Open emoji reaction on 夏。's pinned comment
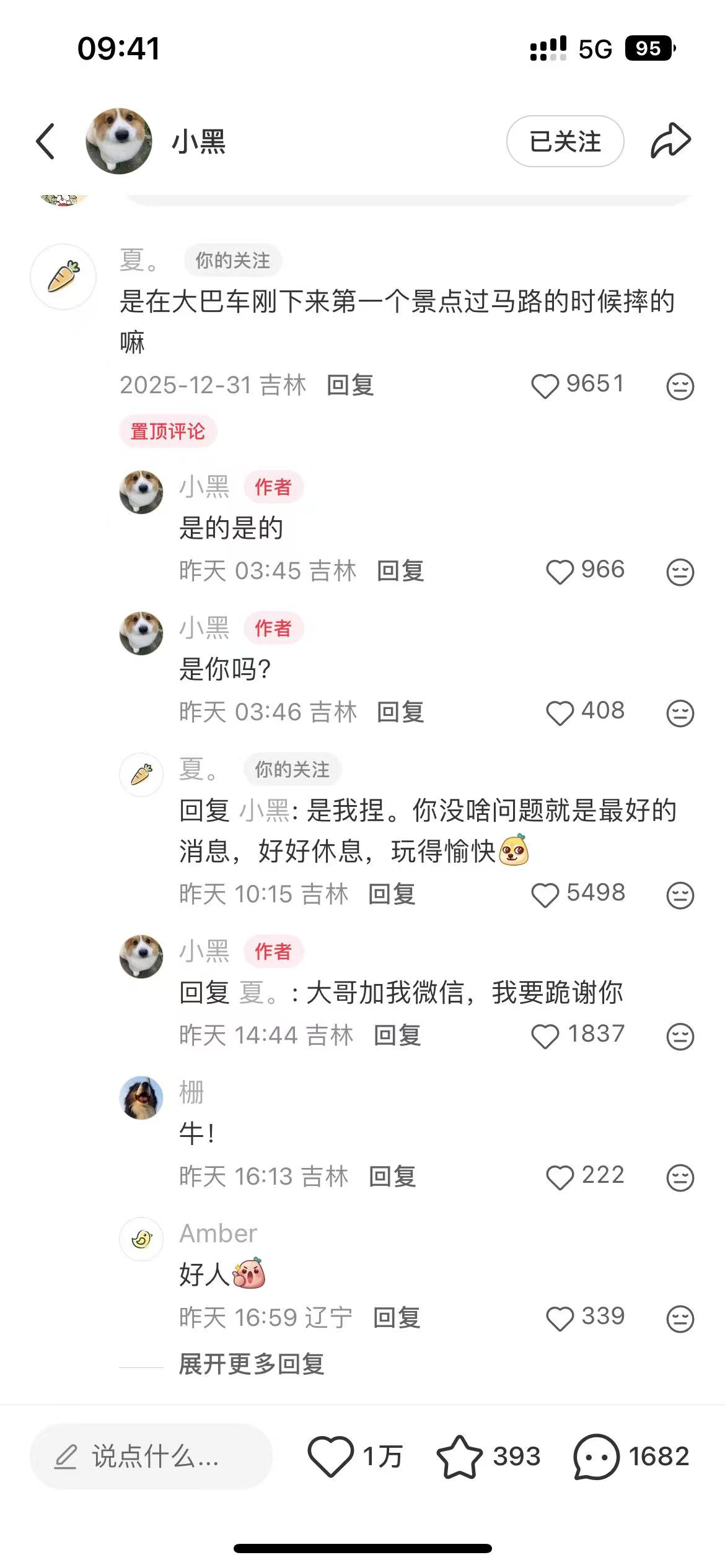This screenshot has height=1568, width=725. 680,386
